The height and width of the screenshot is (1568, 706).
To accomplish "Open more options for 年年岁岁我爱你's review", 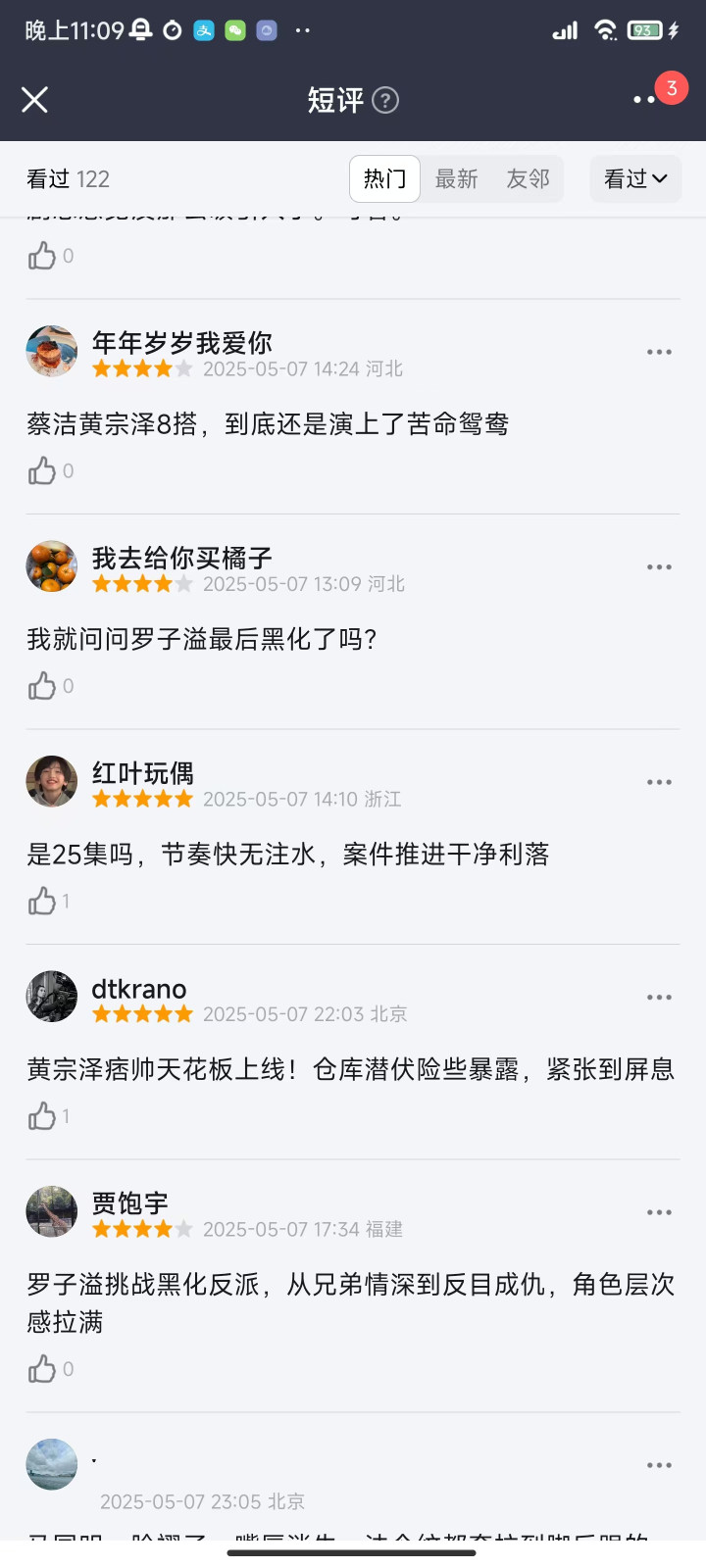I will point(659,352).
